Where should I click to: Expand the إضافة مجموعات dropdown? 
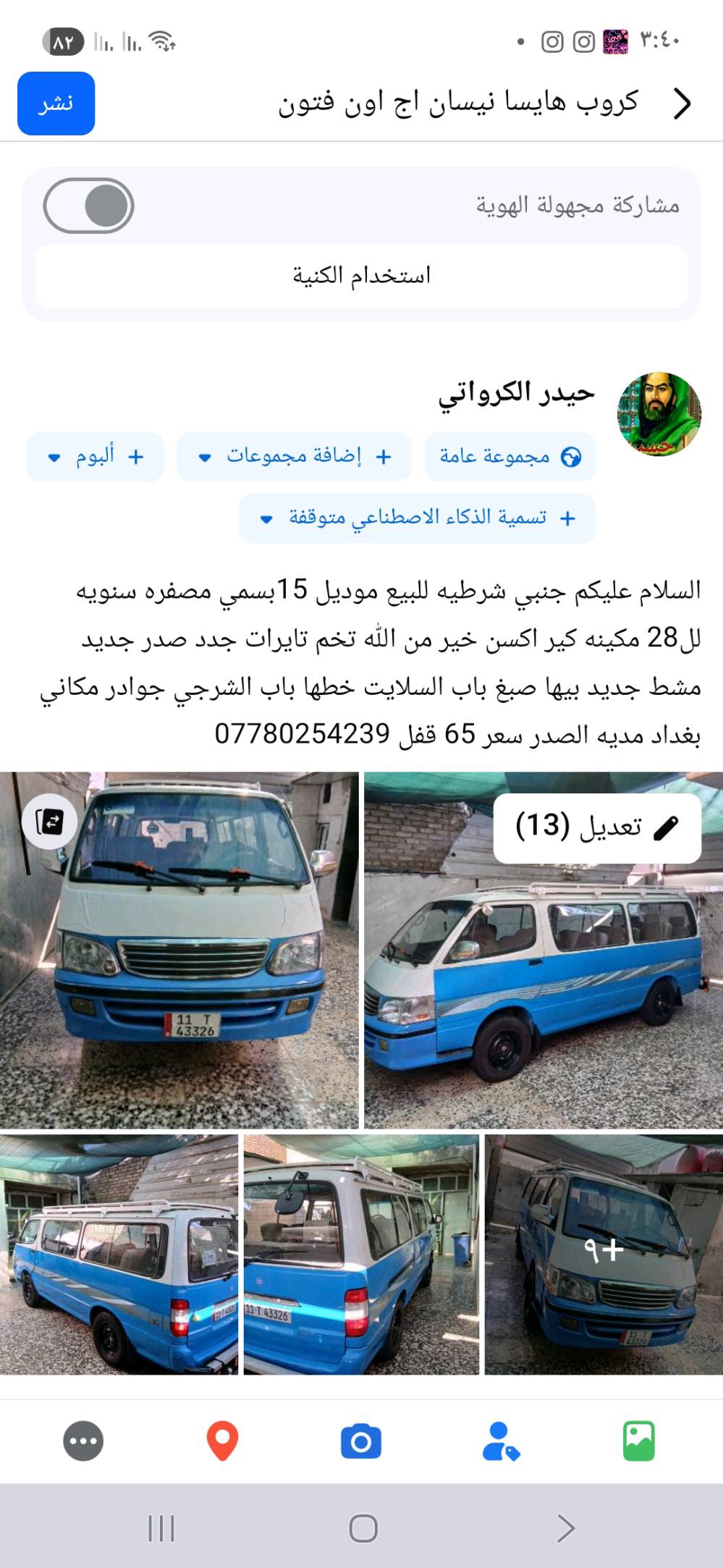point(294,457)
